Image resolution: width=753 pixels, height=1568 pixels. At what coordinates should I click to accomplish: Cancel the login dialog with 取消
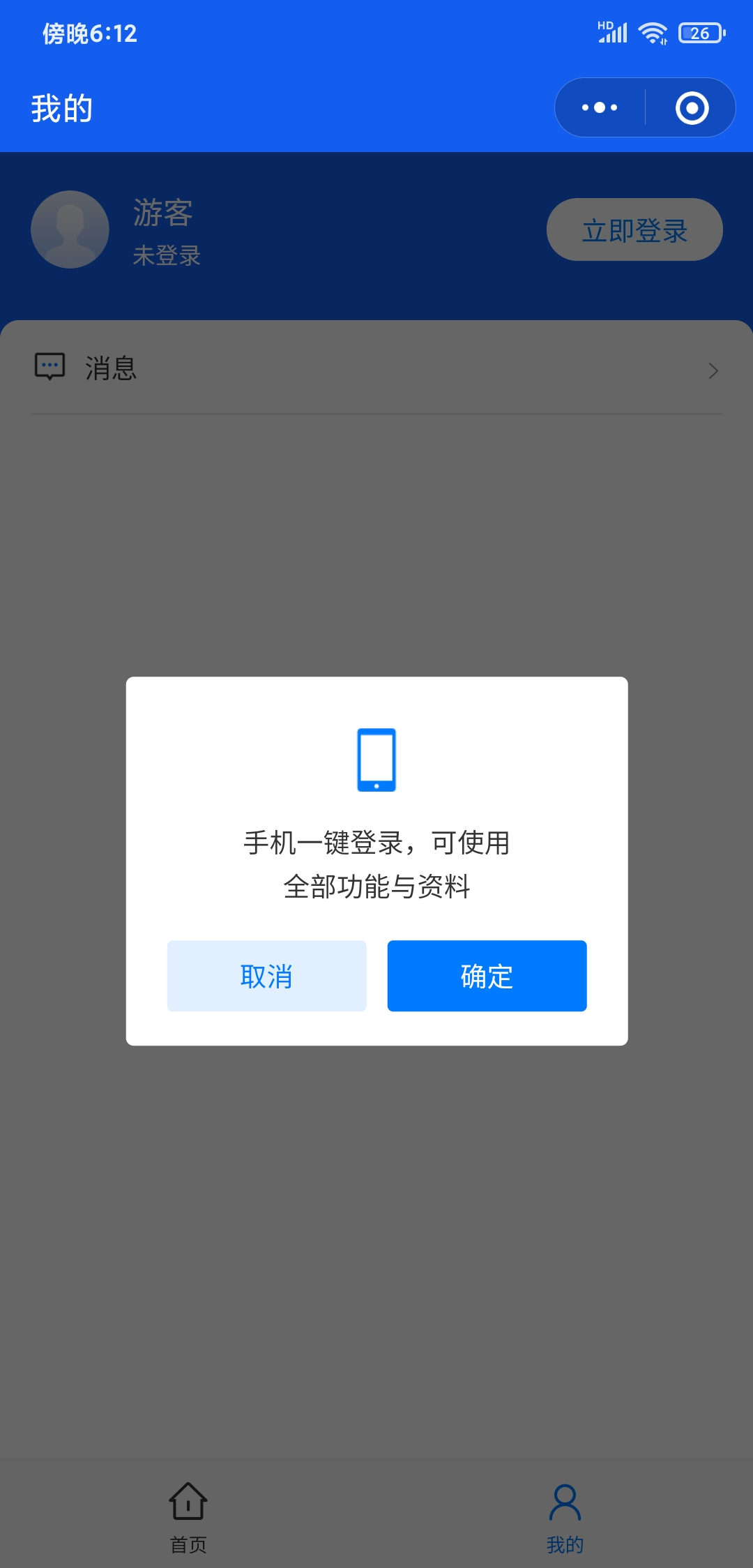pyautogui.click(x=266, y=976)
